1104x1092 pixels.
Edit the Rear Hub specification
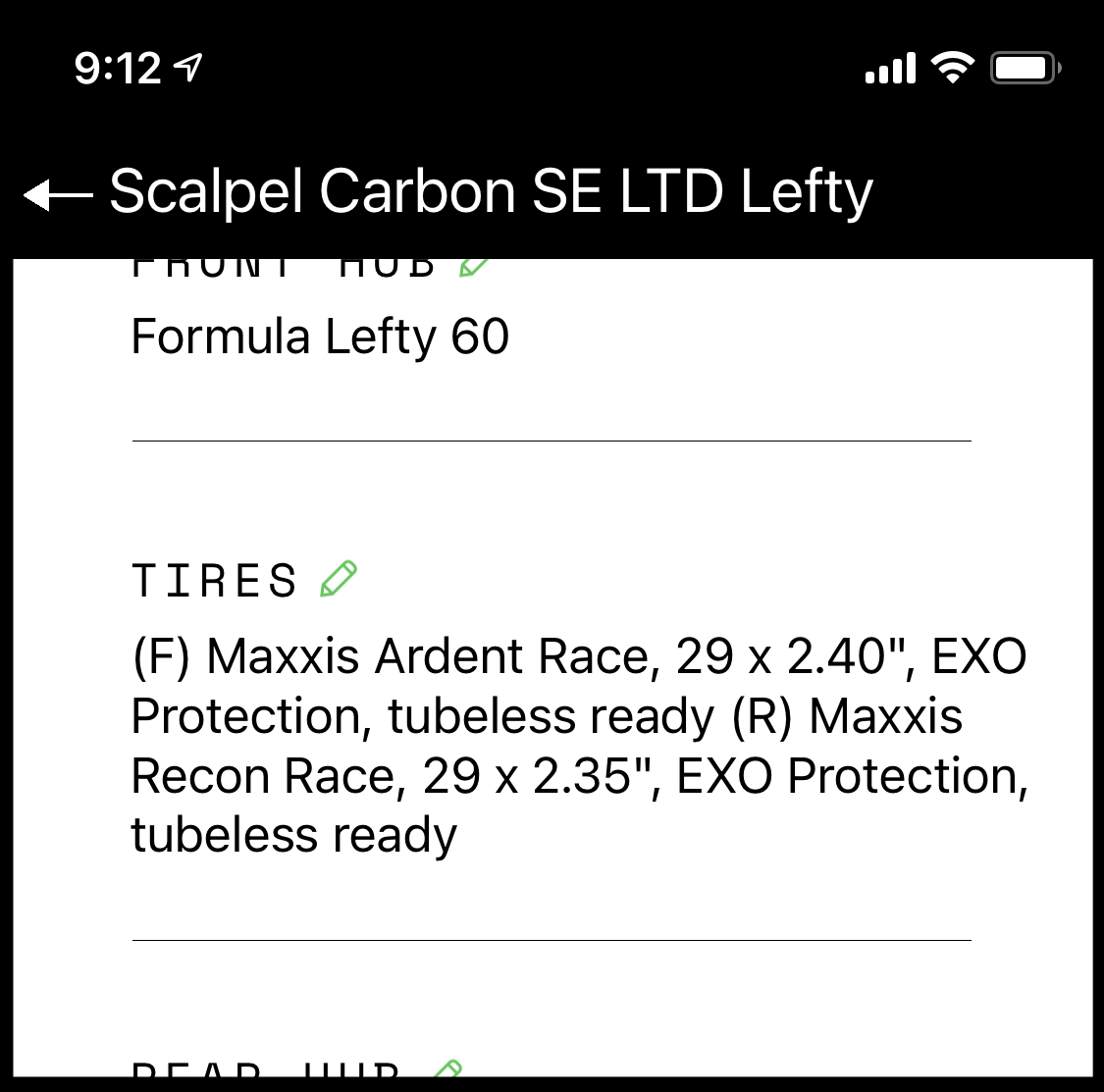(x=447, y=1069)
